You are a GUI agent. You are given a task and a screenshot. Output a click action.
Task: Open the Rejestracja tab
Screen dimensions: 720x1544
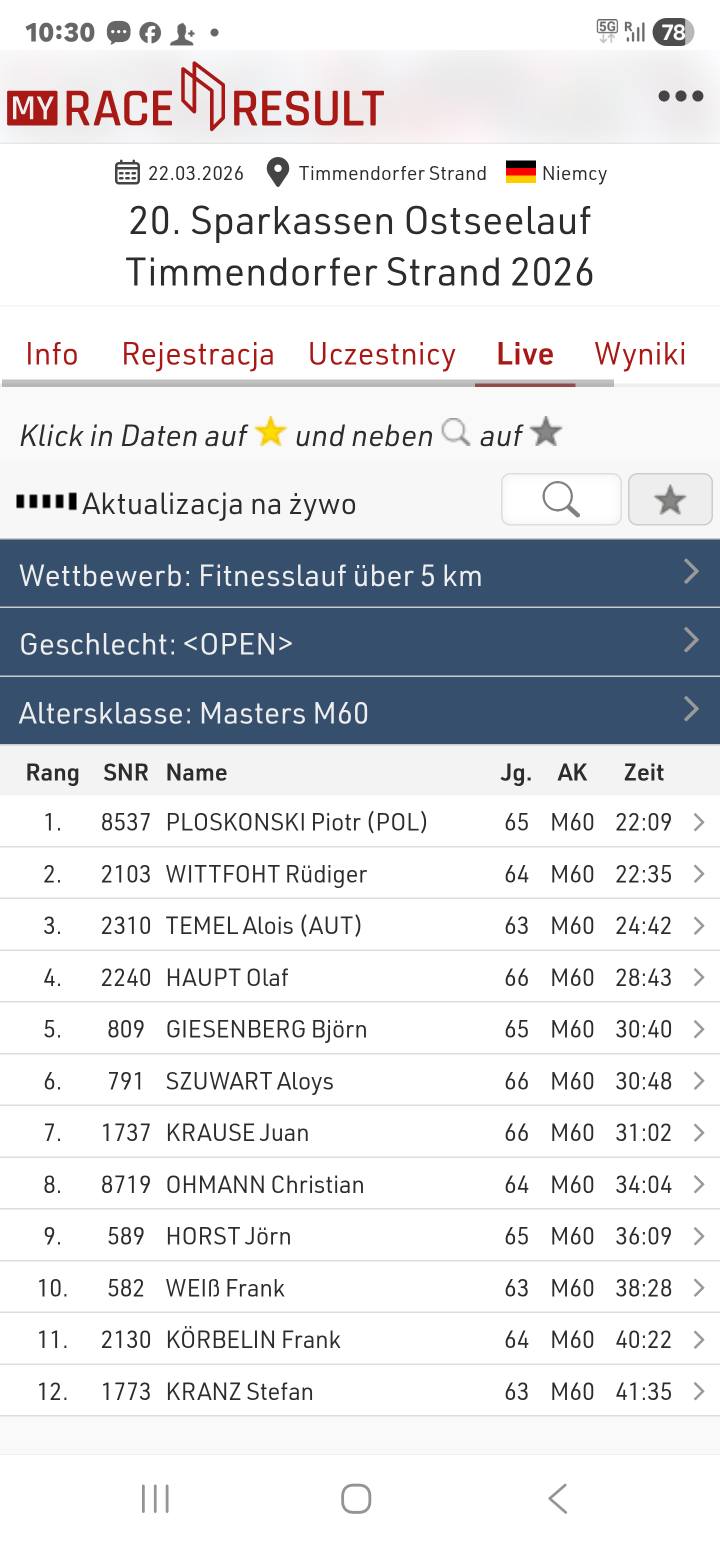coord(198,354)
